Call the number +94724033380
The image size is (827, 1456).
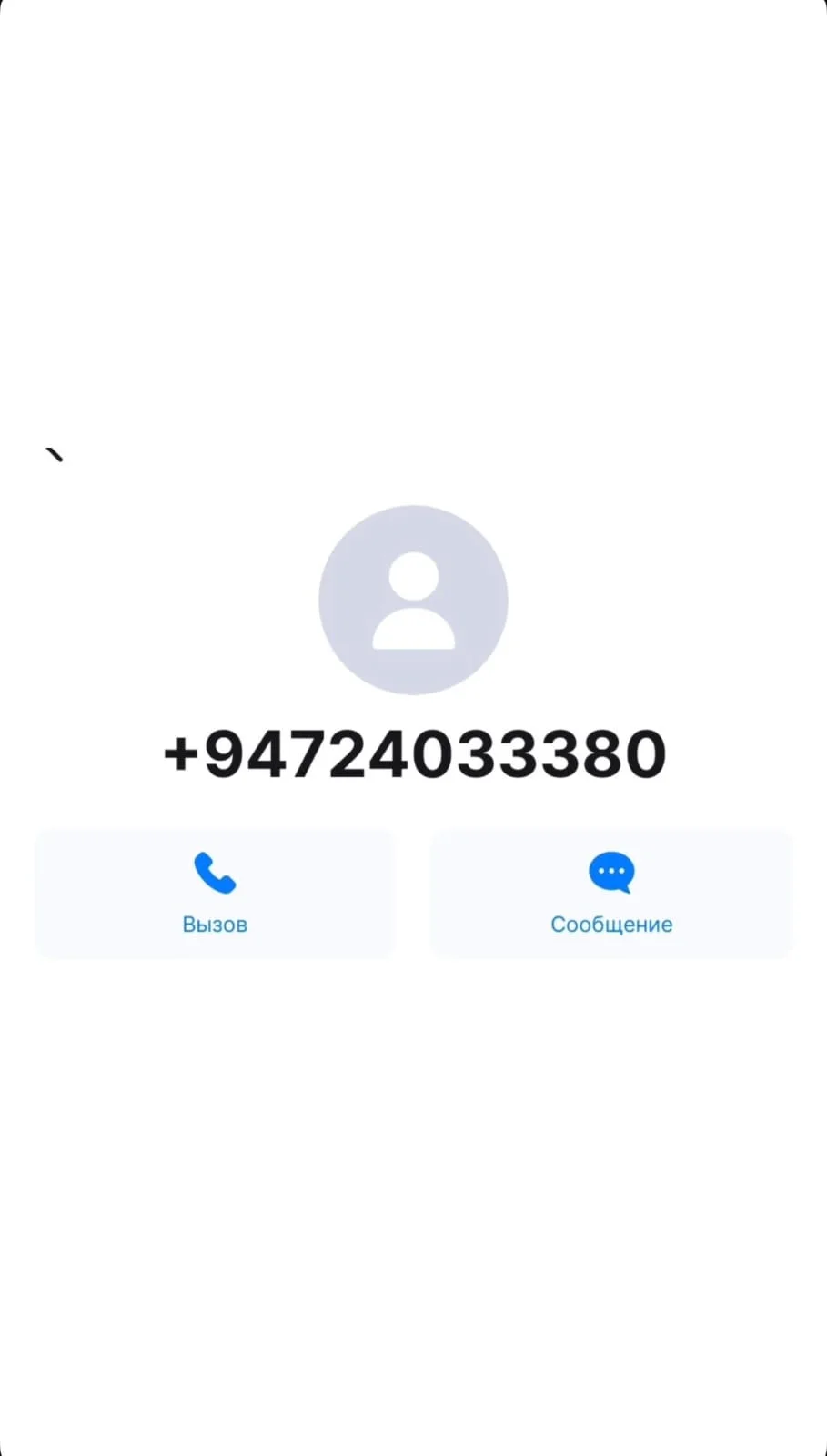pyautogui.click(x=215, y=893)
